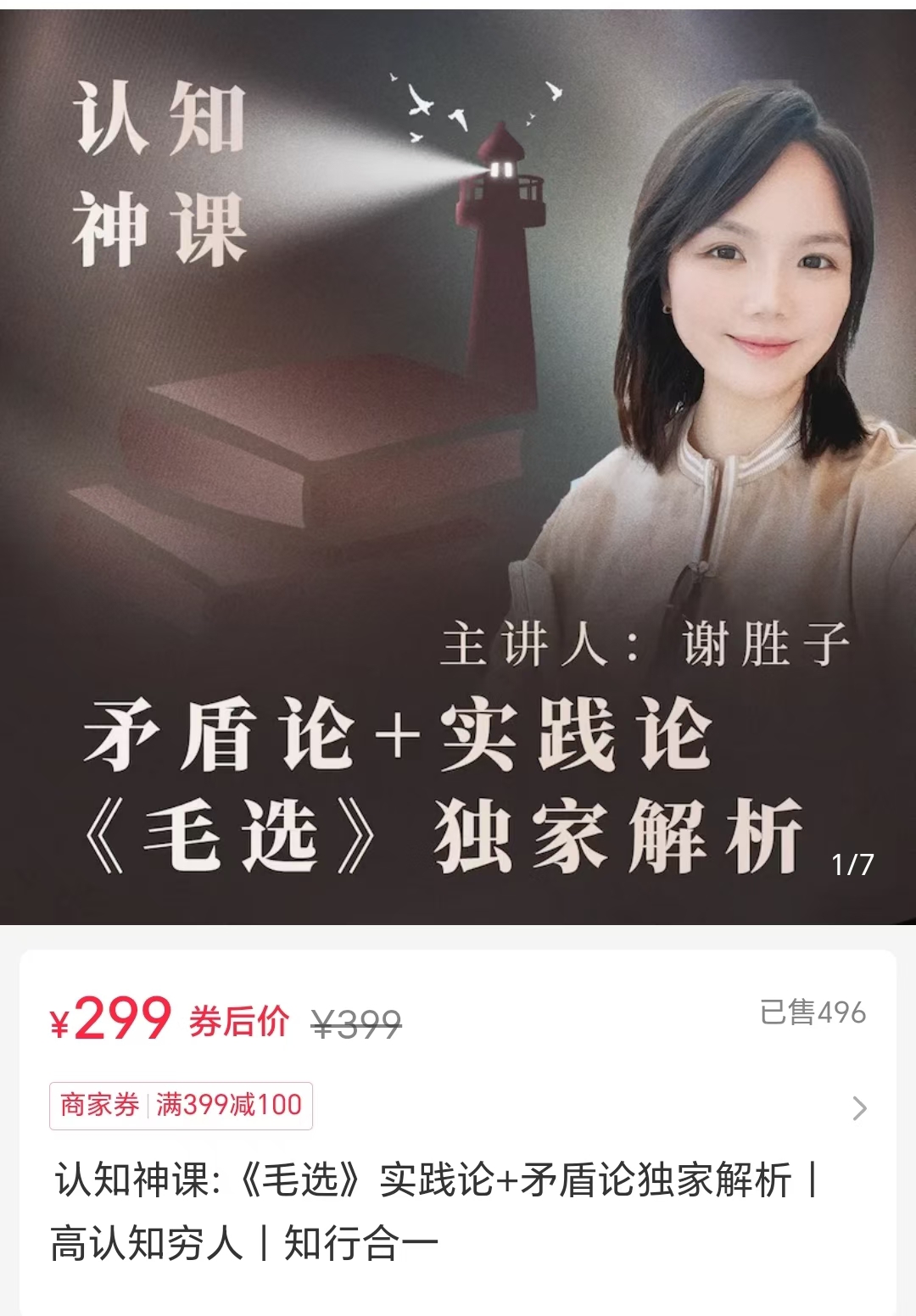Screen dimensions: 916x1316
Task: Open the 满399减100 merchant coupon
Action: coord(181,1106)
